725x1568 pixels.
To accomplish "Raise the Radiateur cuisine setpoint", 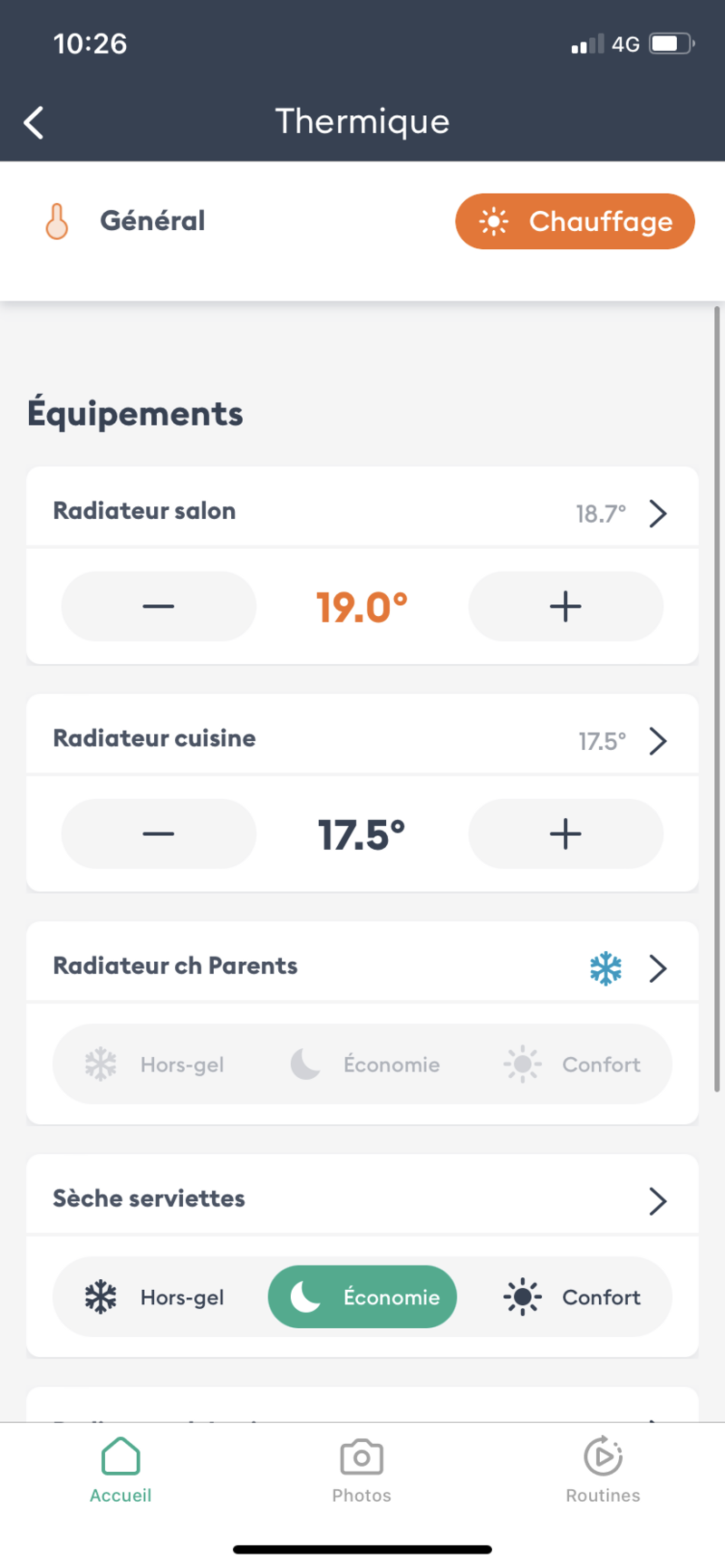I will (565, 833).
